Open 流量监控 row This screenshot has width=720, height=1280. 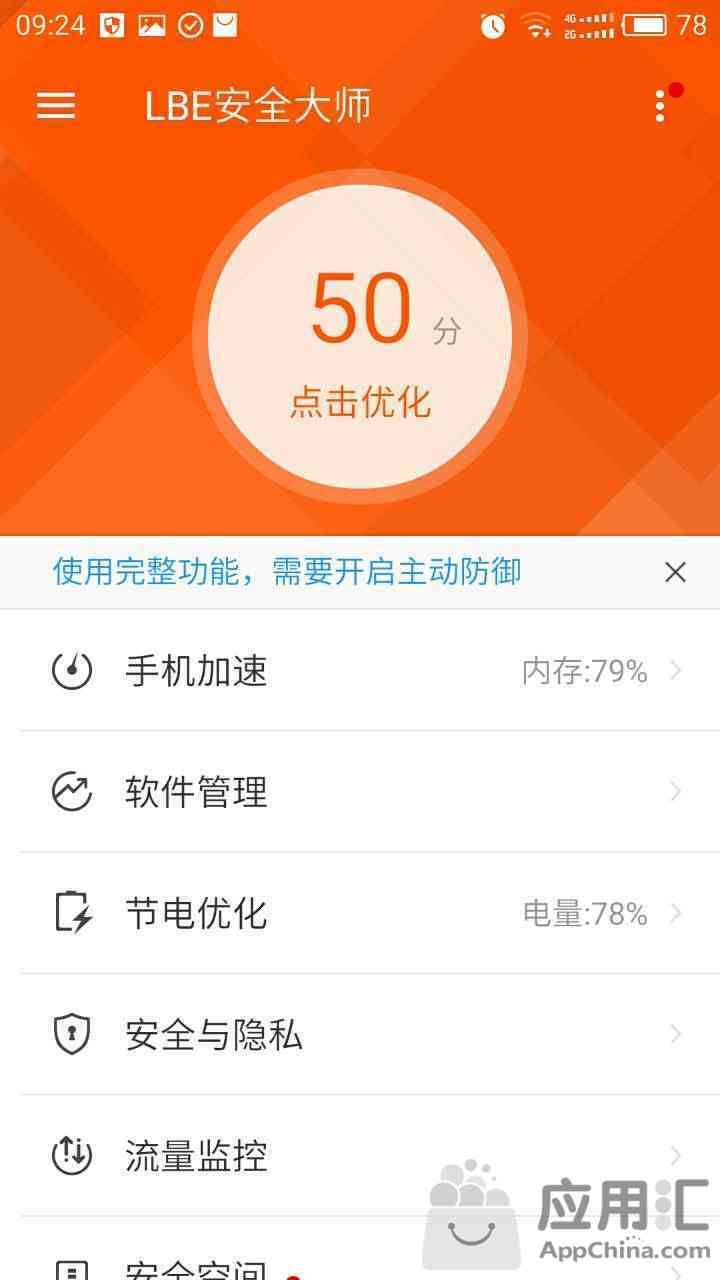tap(360, 1156)
